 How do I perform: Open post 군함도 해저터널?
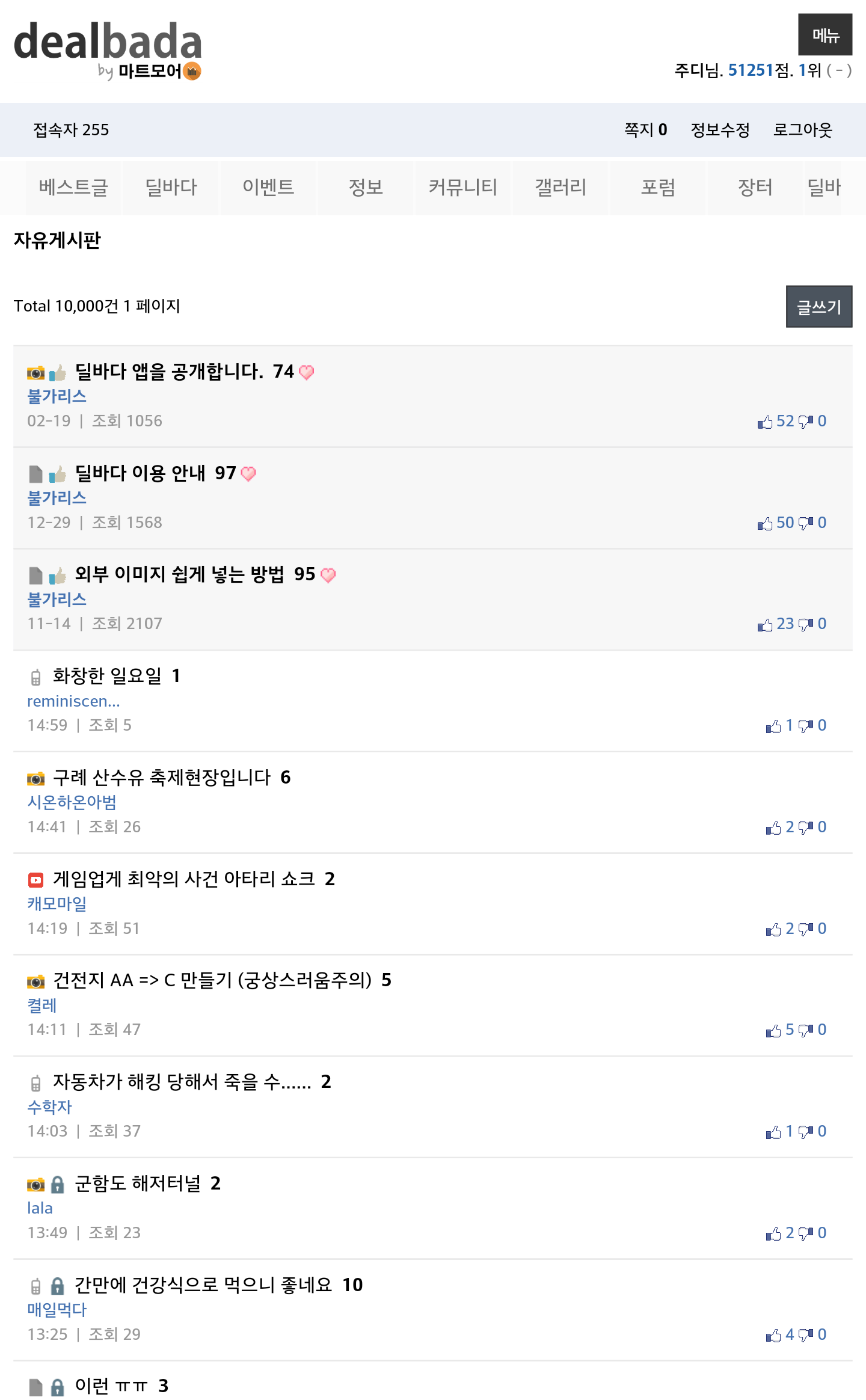[138, 1184]
